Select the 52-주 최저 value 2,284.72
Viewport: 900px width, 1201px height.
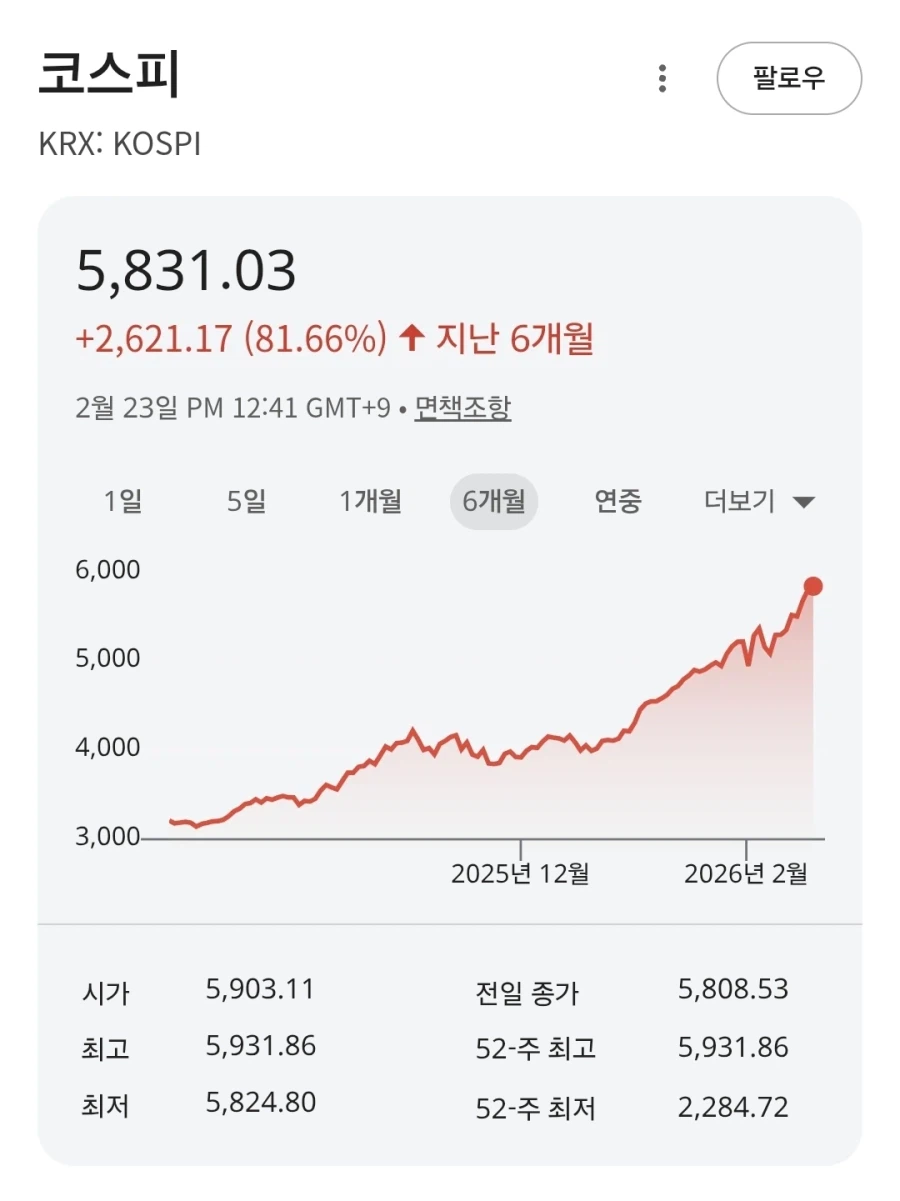[733, 1107]
